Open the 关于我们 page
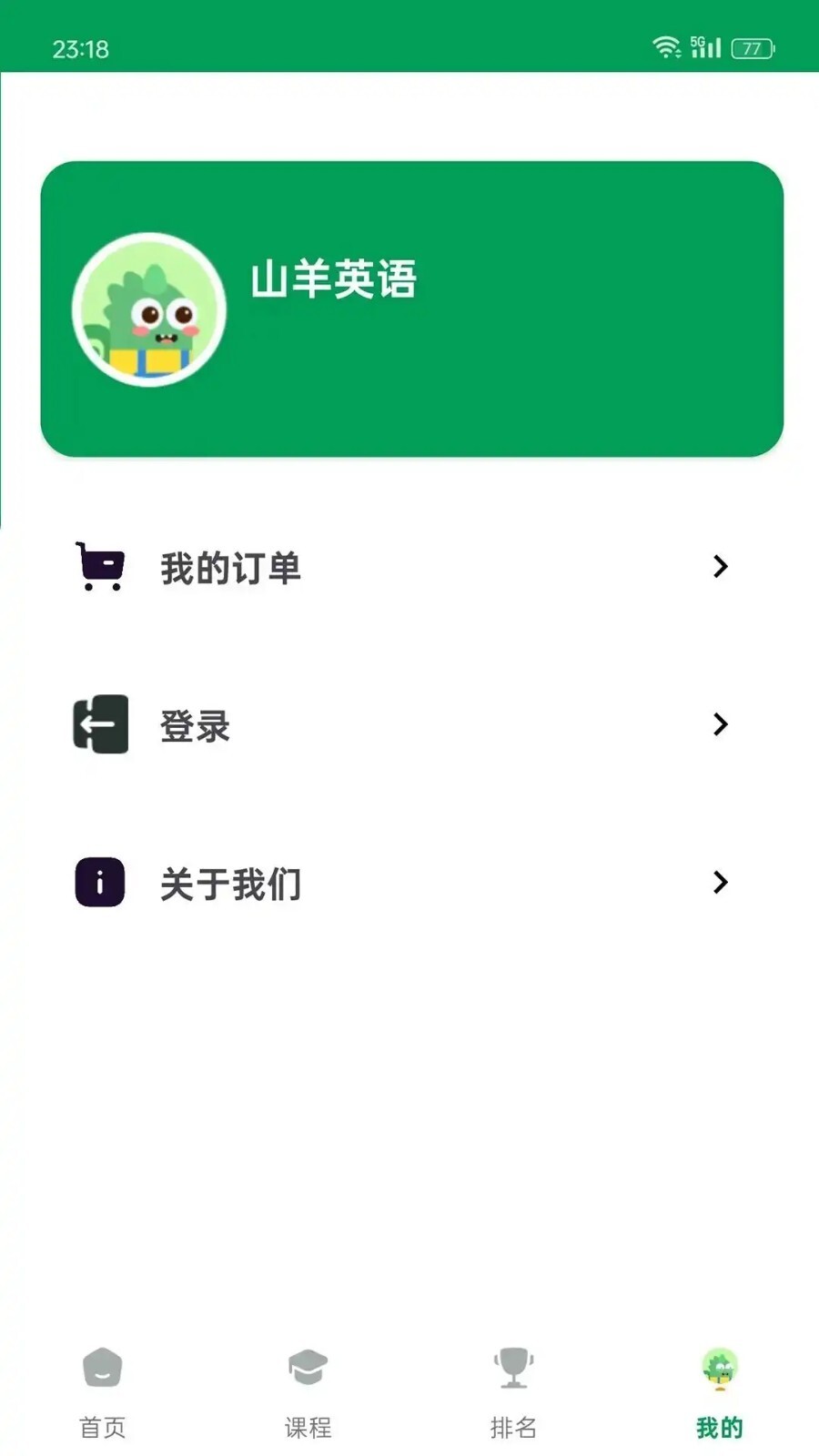The width and height of the screenshot is (819, 1456). click(x=229, y=882)
